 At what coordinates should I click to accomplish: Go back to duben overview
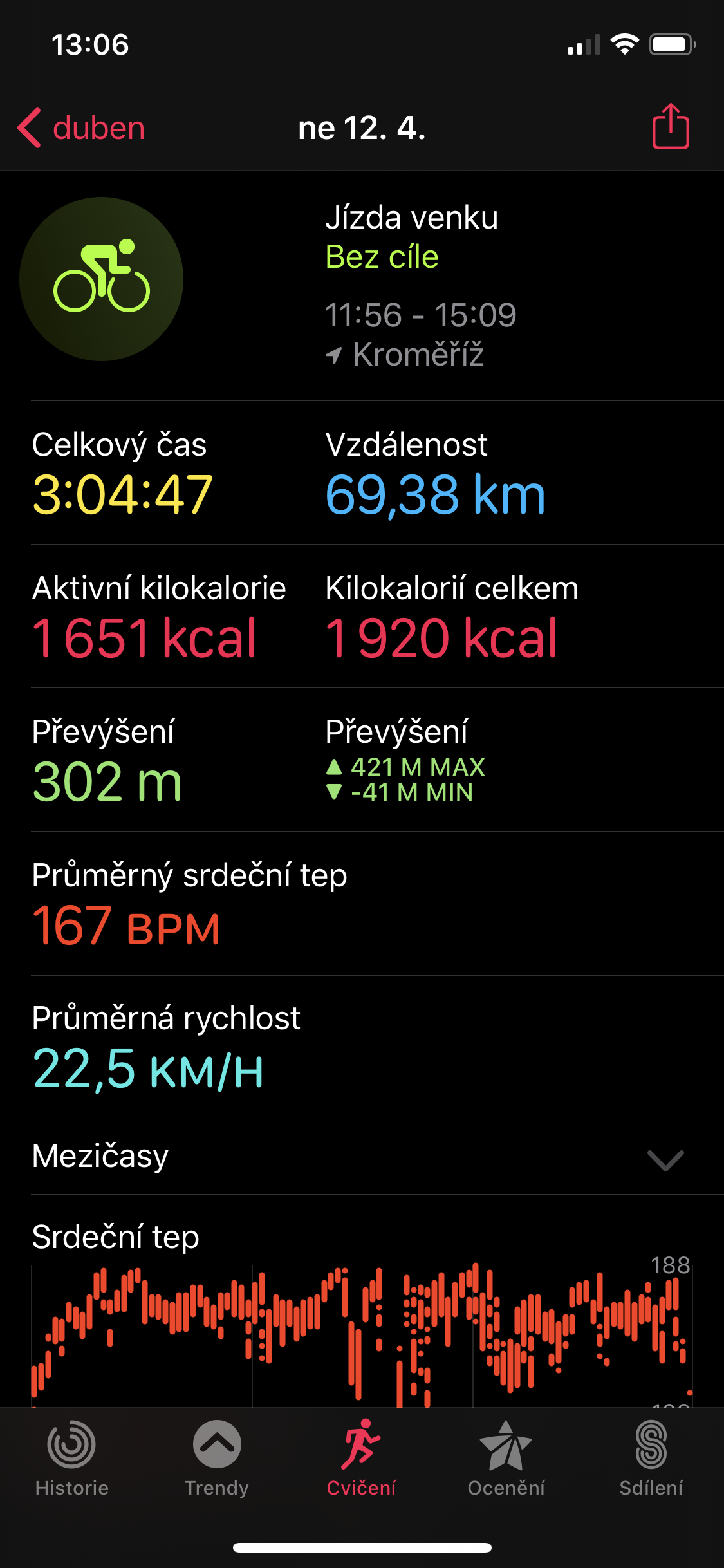pos(81,128)
